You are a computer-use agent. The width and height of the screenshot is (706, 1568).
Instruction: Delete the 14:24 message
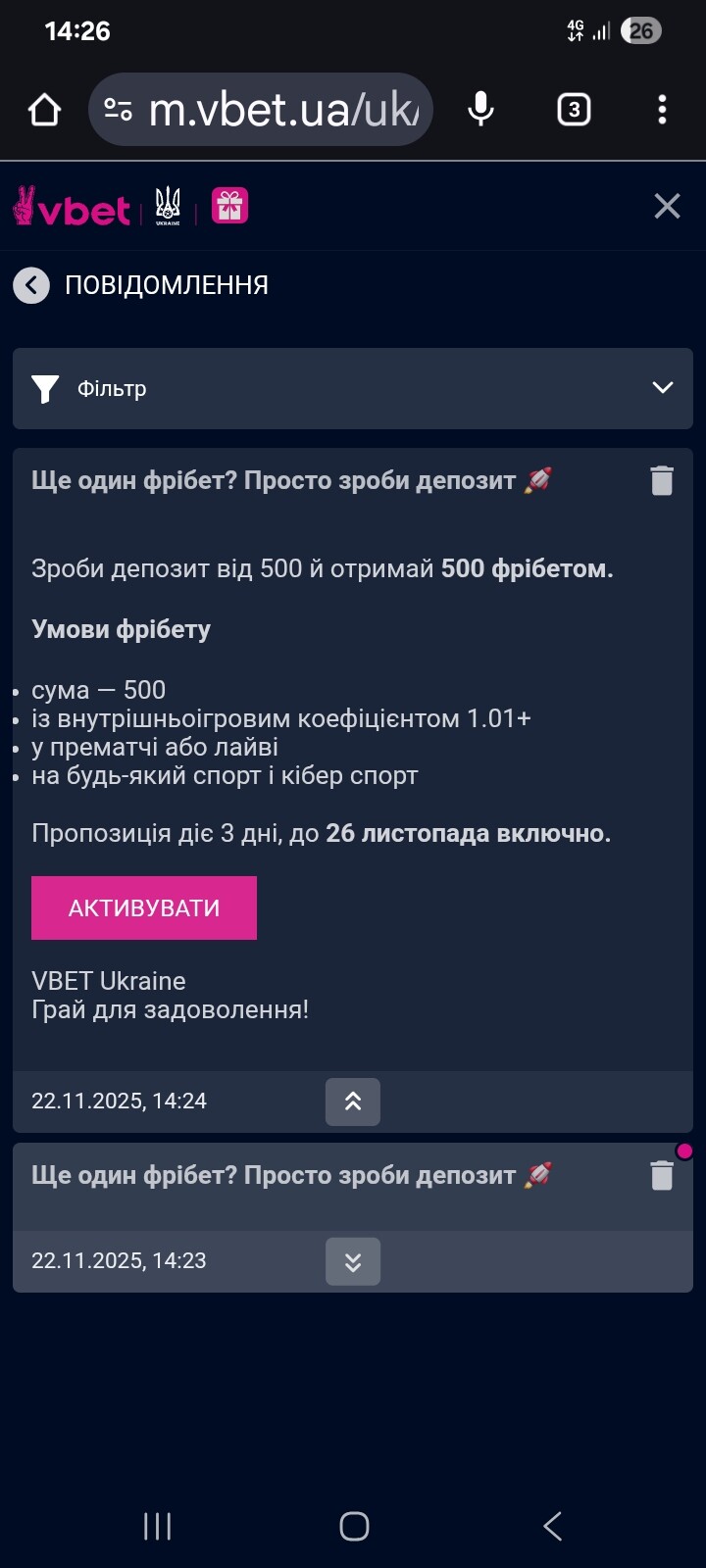point(662,480)
